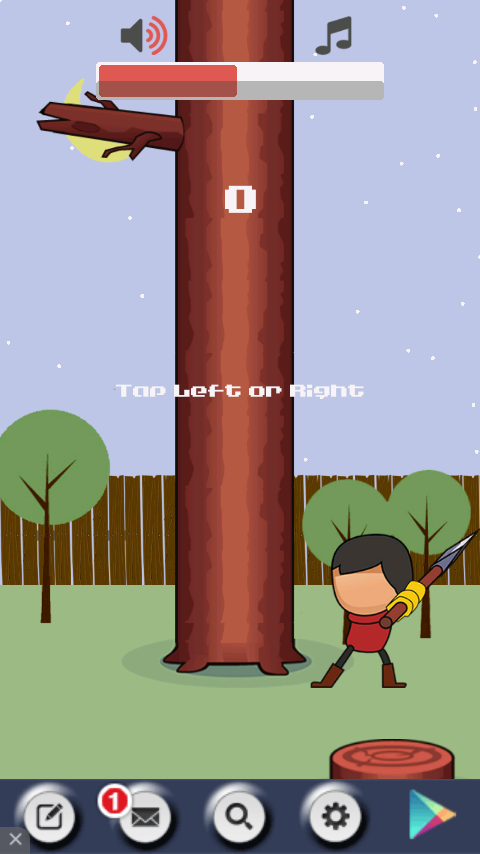Viewport: 480px width, 854px height.
Task: Open the Google Play store icon
Action: pyautogui.click(x=433, y=815)
